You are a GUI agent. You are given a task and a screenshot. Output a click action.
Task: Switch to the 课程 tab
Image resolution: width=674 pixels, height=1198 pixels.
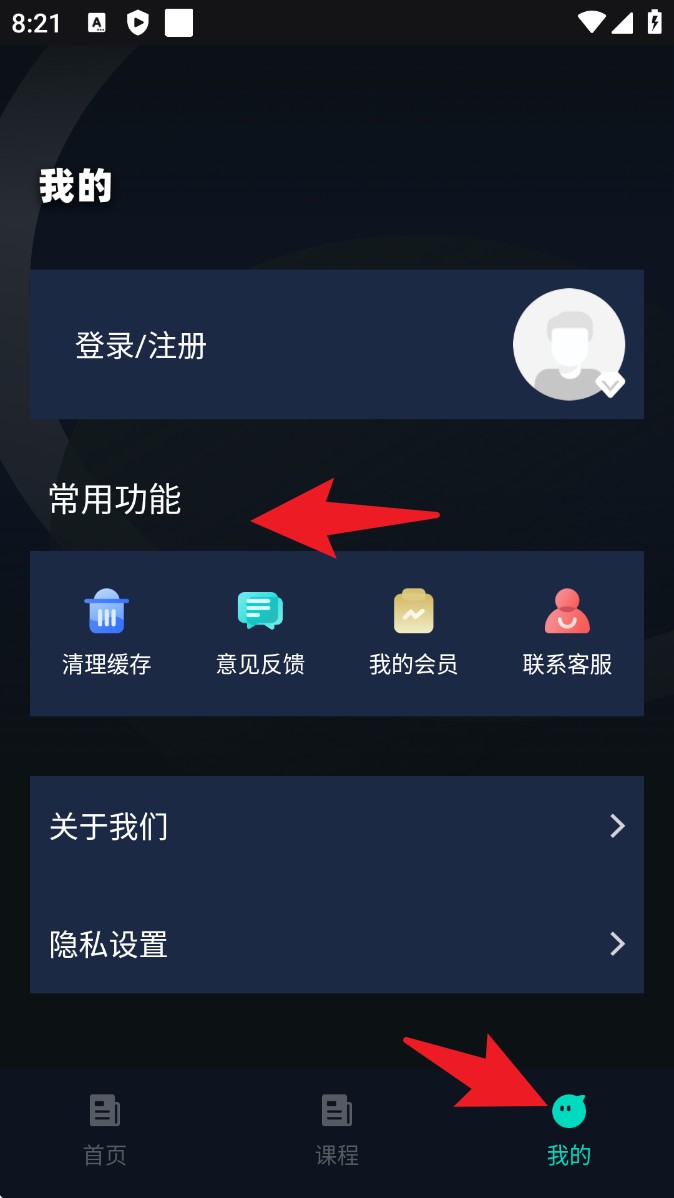point(337,1130)
